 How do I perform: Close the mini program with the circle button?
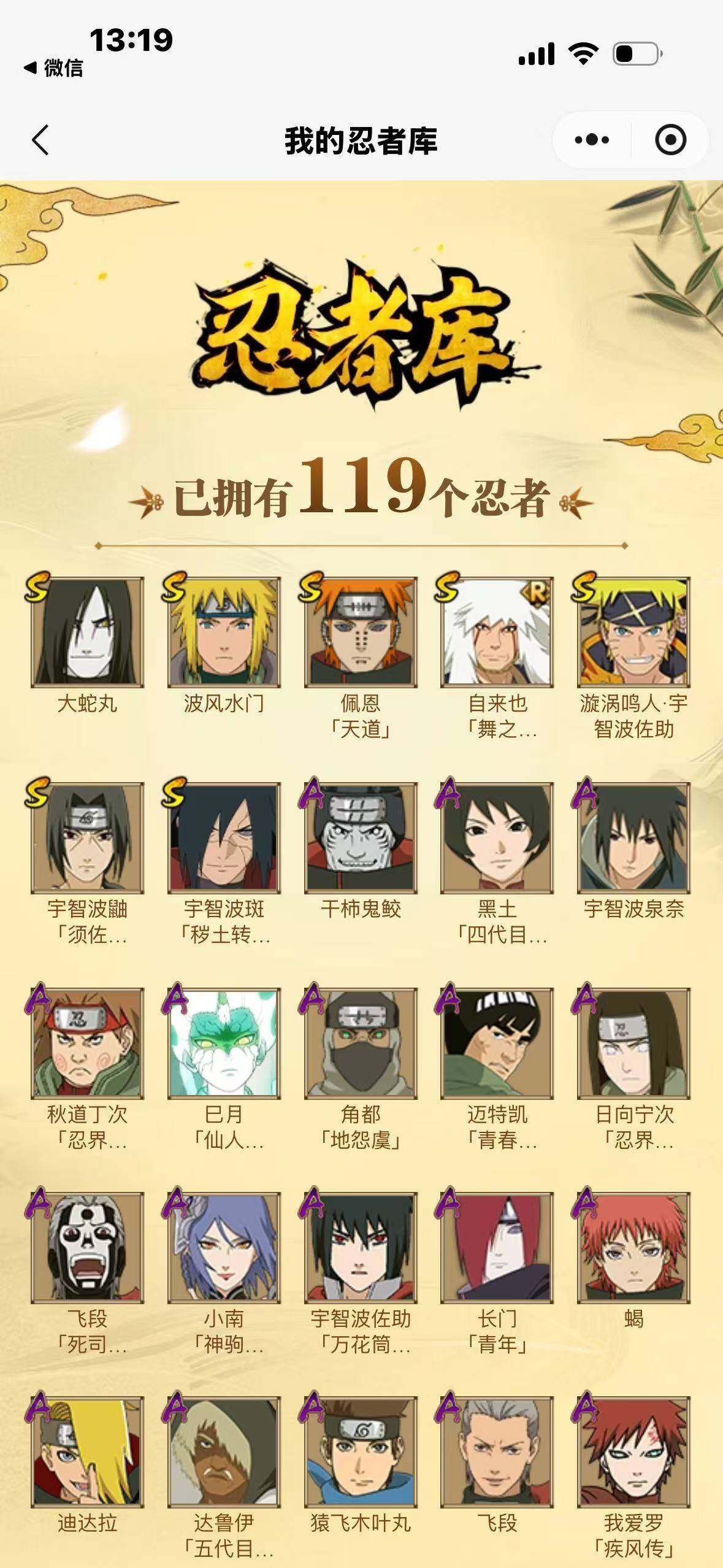click(x=670, y=140)
